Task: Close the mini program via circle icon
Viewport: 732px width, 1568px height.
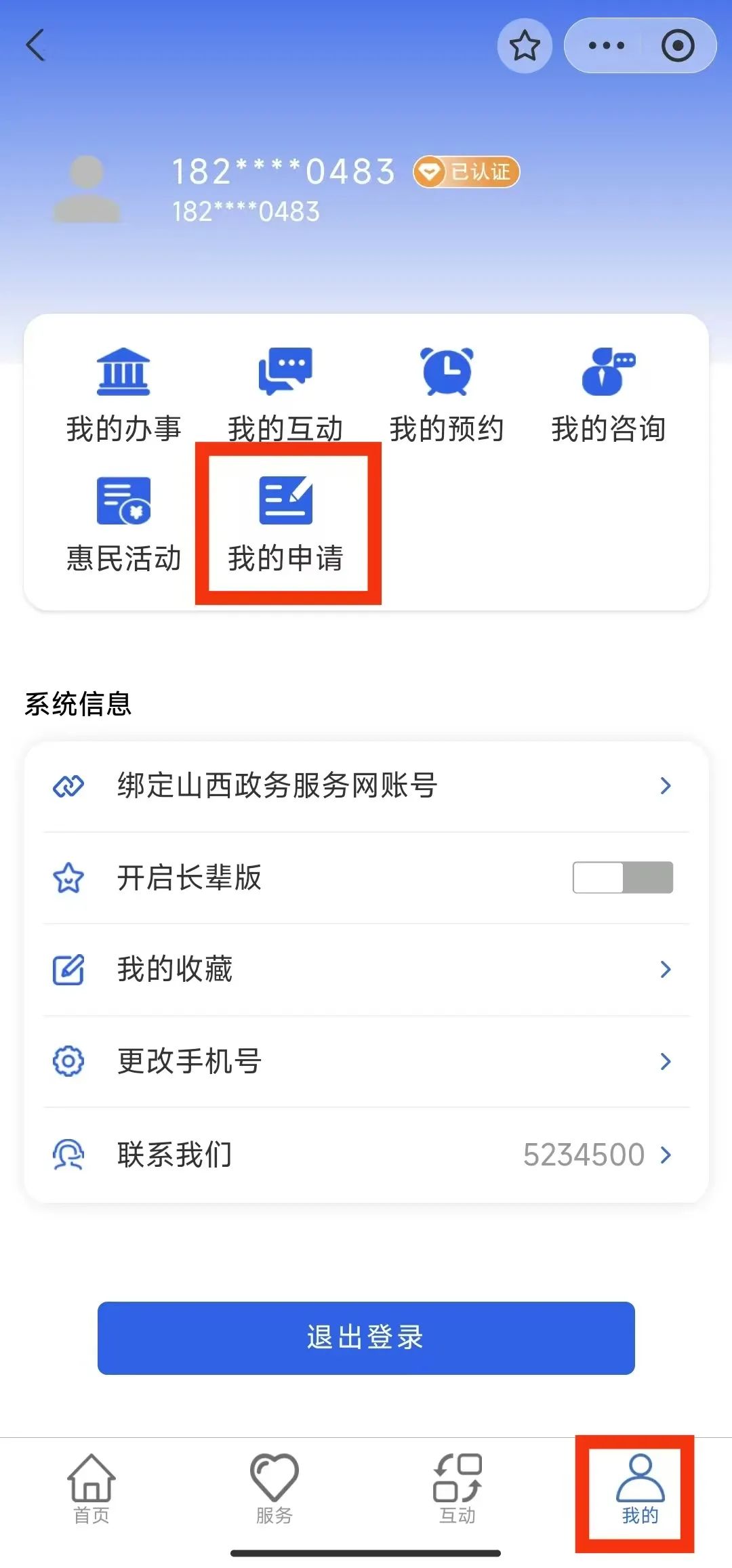Action: (678, 46)
